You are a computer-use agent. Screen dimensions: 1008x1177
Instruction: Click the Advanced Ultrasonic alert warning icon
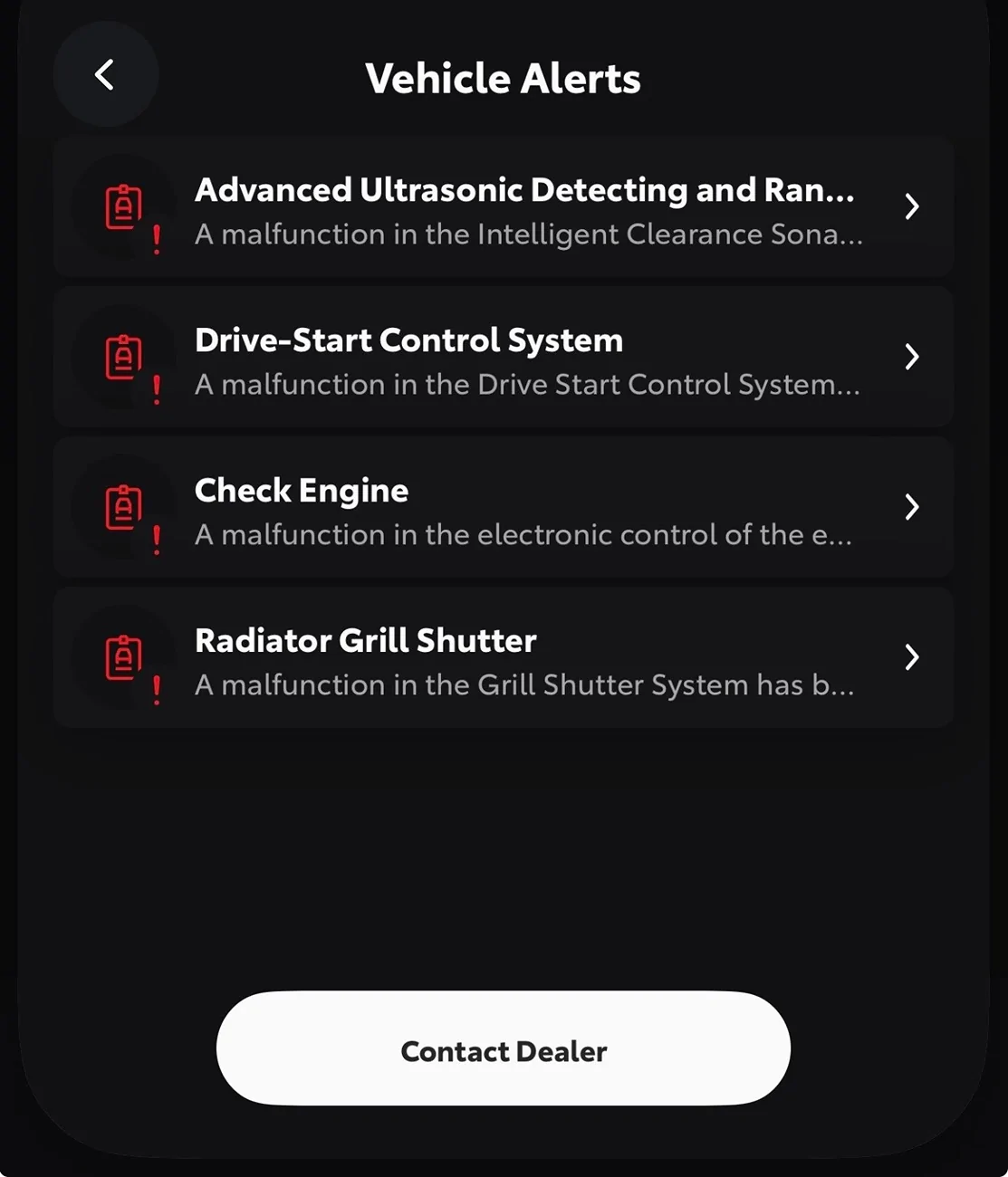pos(123,206)
